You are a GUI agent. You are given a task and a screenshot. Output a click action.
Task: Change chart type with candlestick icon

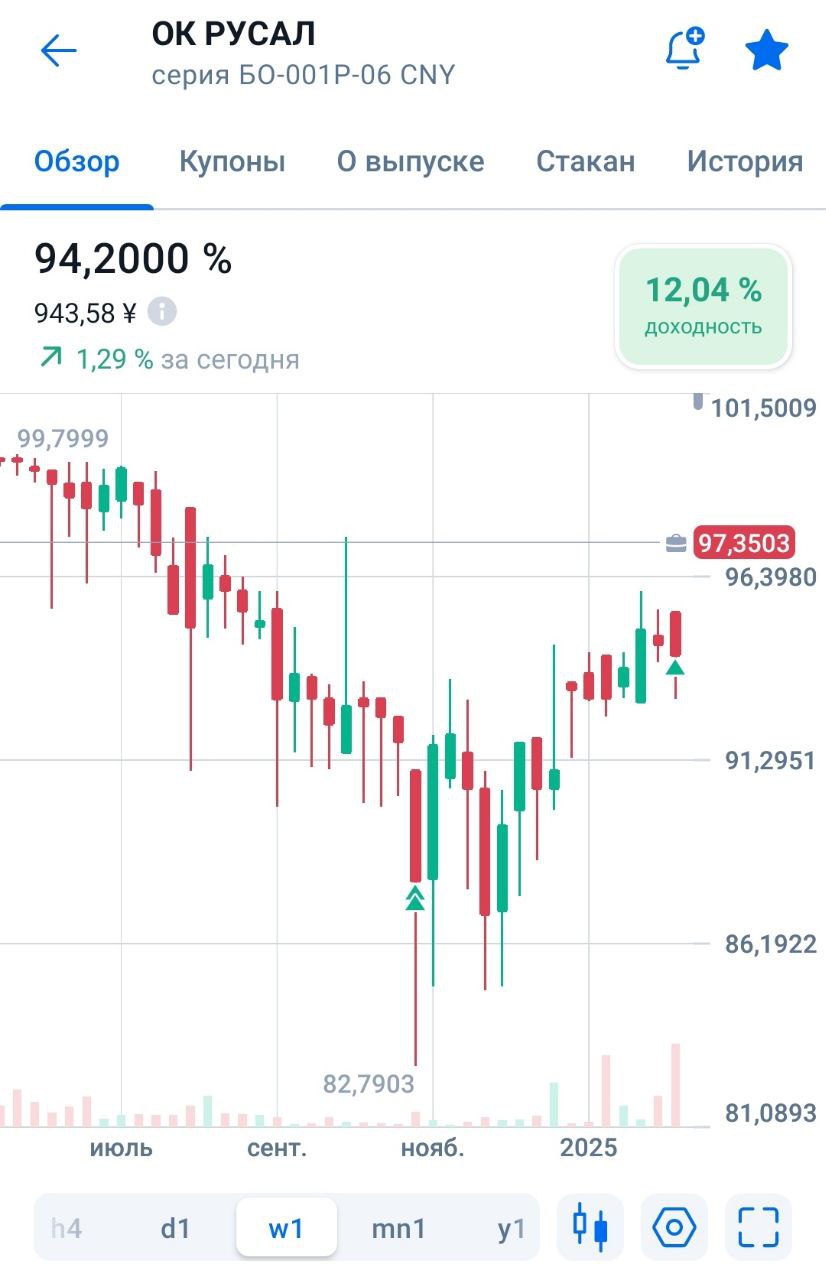pos(590,1226)
